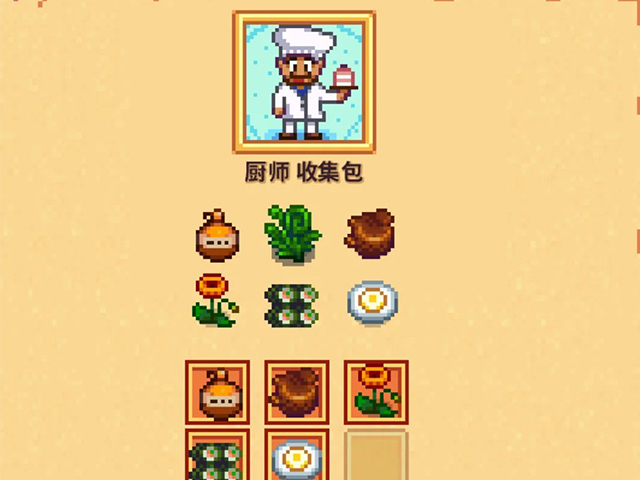Tap the poppy flower in the required items
This screenshot has height=480, width=640.
tap(215, 300)
